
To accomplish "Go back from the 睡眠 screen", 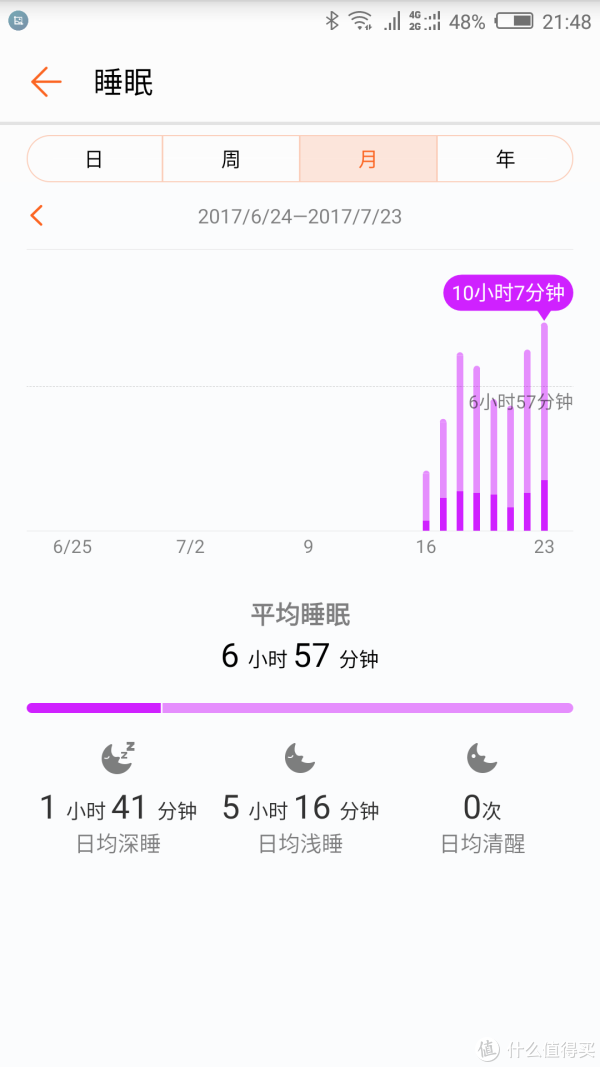I will pos(46,82).
